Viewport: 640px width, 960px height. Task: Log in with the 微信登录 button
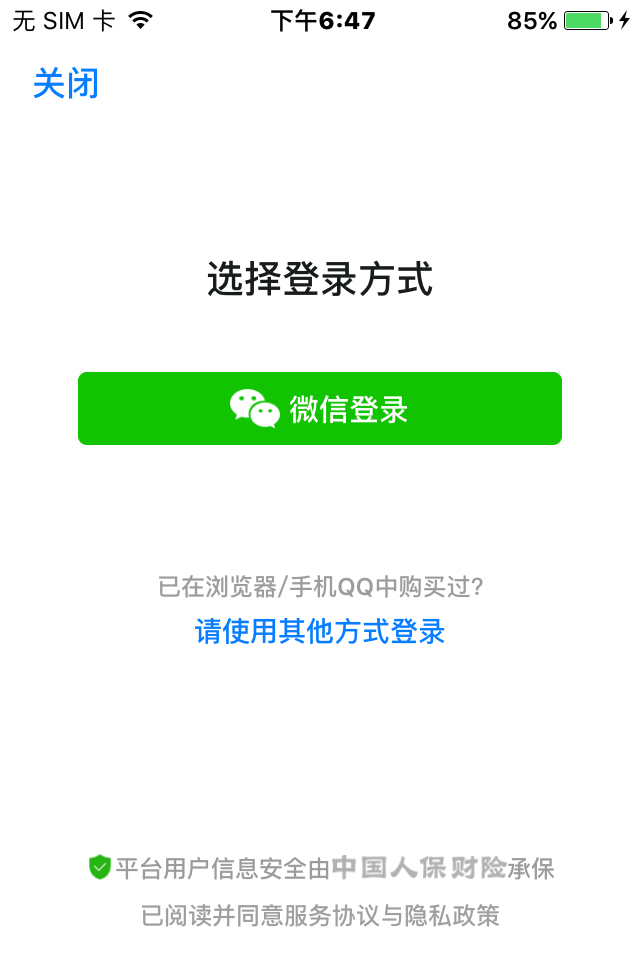point(320,409)
